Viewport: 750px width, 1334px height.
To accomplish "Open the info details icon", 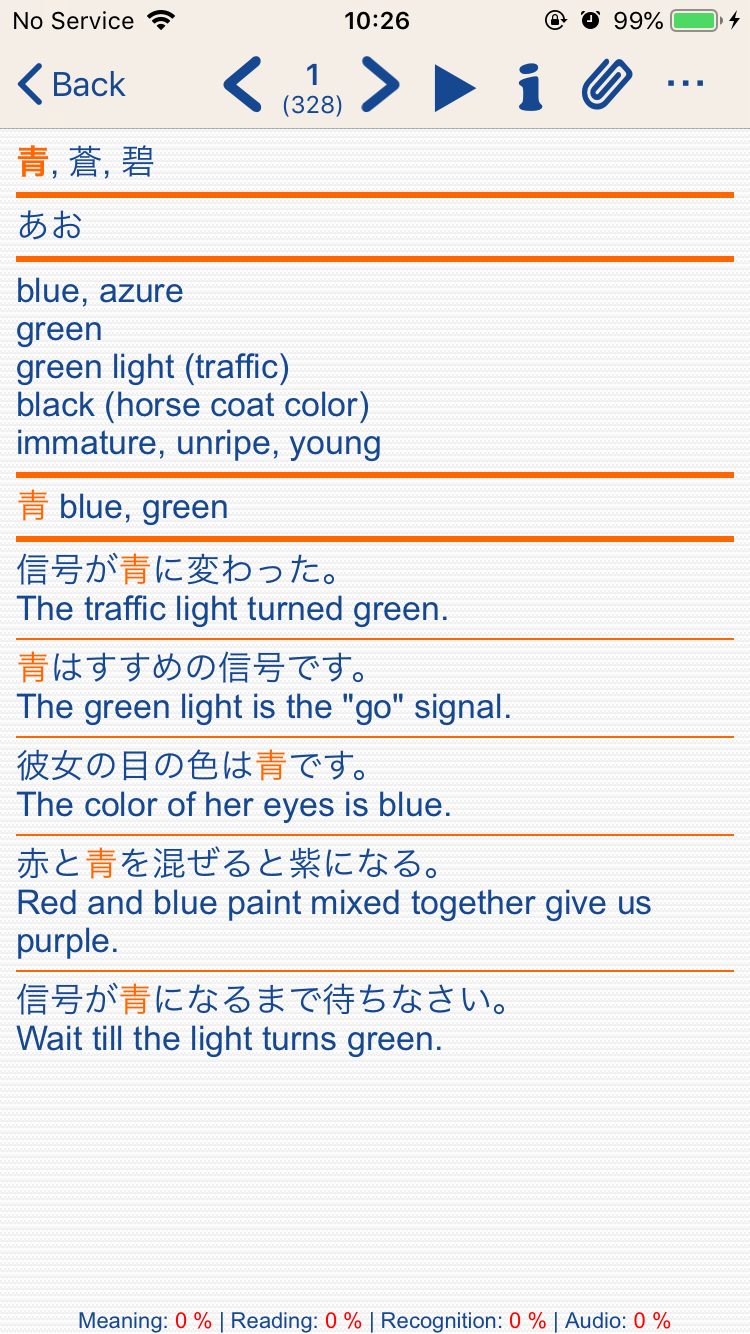I will click(530, 85).
